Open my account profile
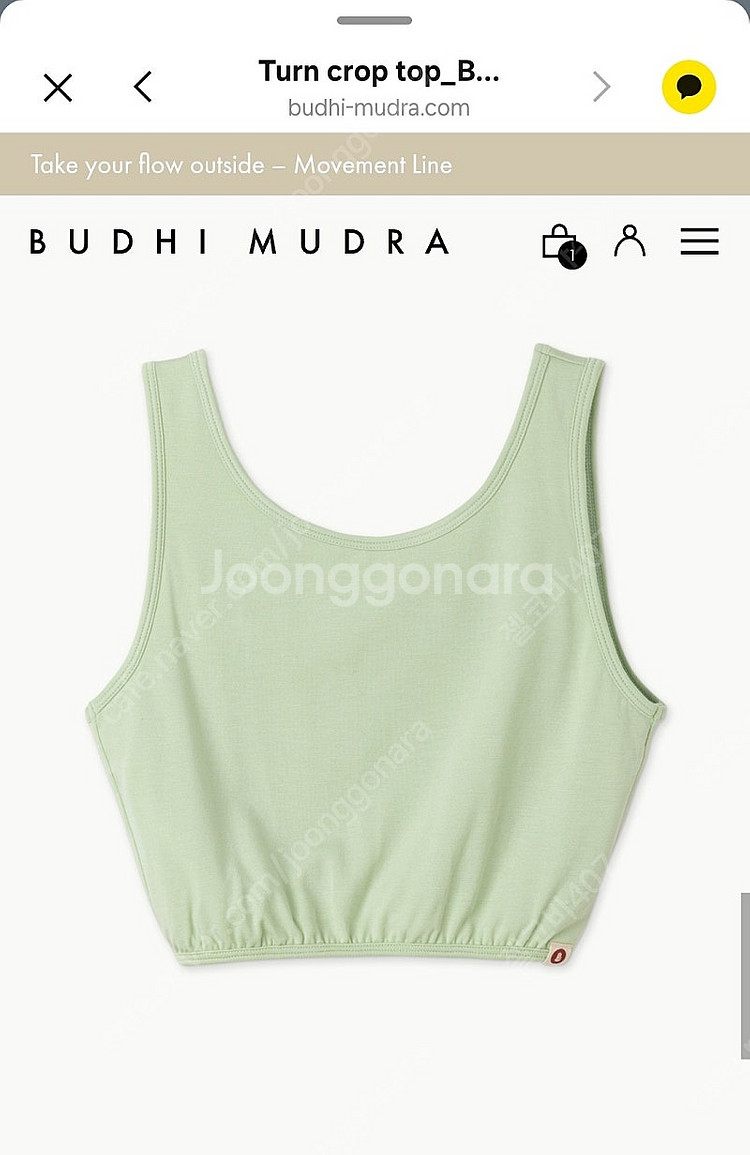The width and height of the screenshot is (750, 1155). (x=629, y=241)
